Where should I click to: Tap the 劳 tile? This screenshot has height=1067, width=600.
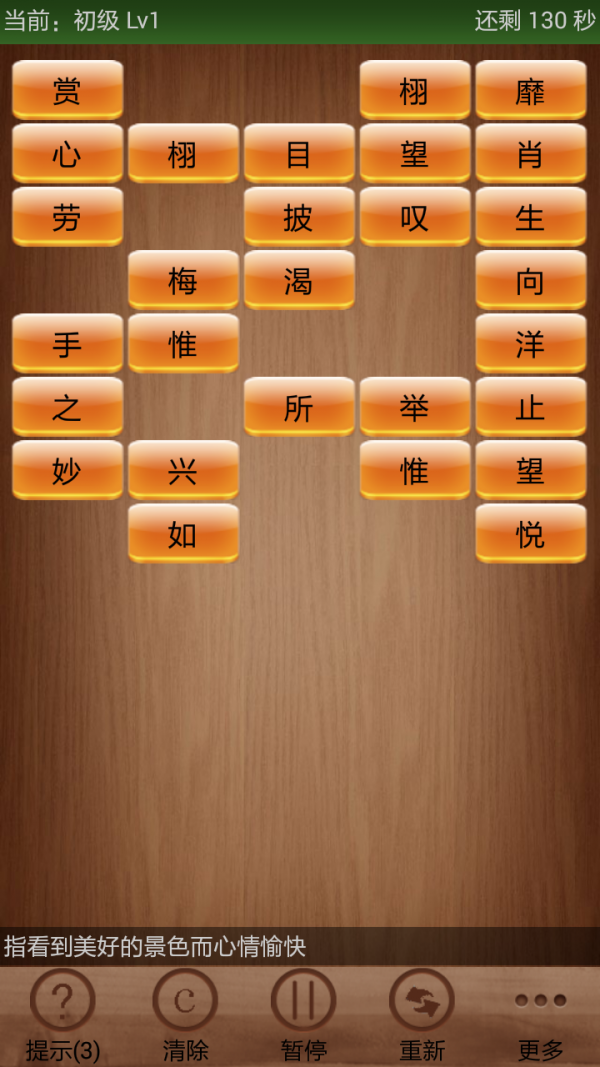pos(67,217)
